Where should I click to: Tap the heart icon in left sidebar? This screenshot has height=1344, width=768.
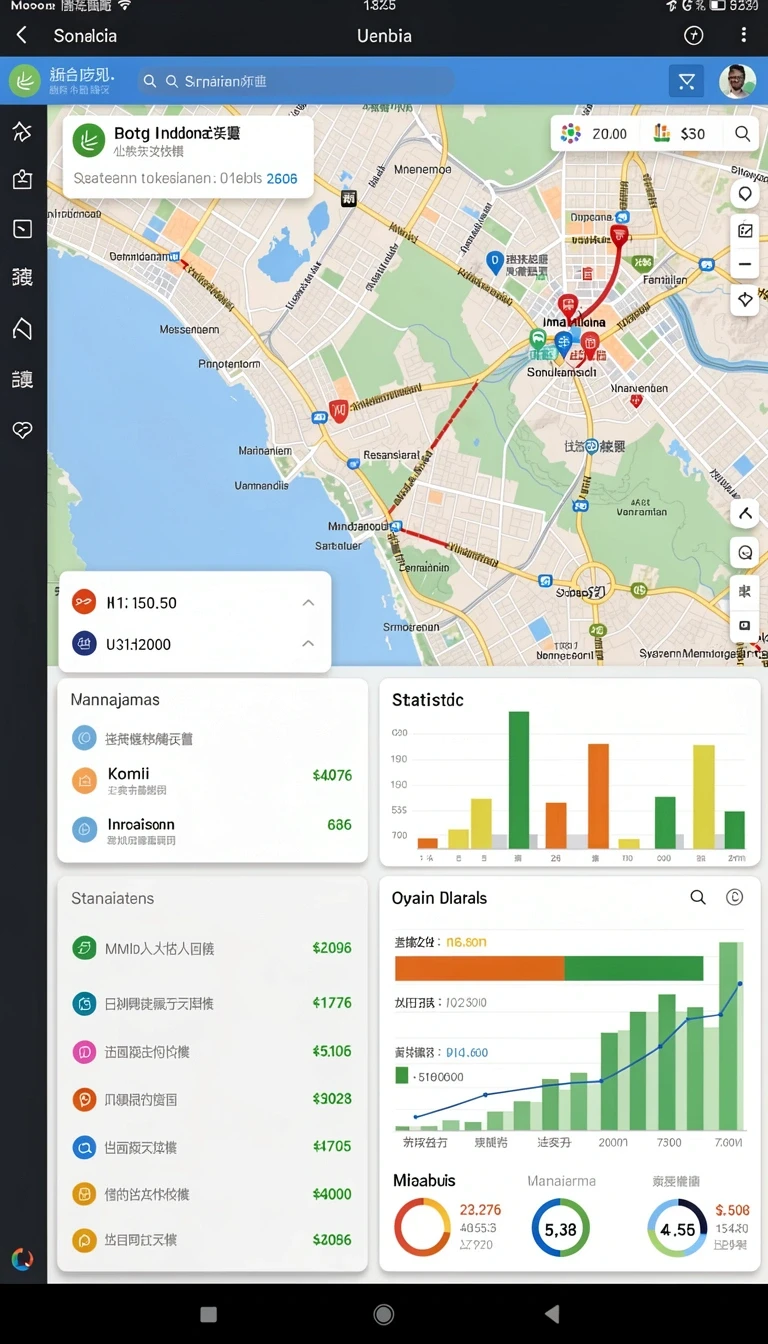[x=22, y=430]
